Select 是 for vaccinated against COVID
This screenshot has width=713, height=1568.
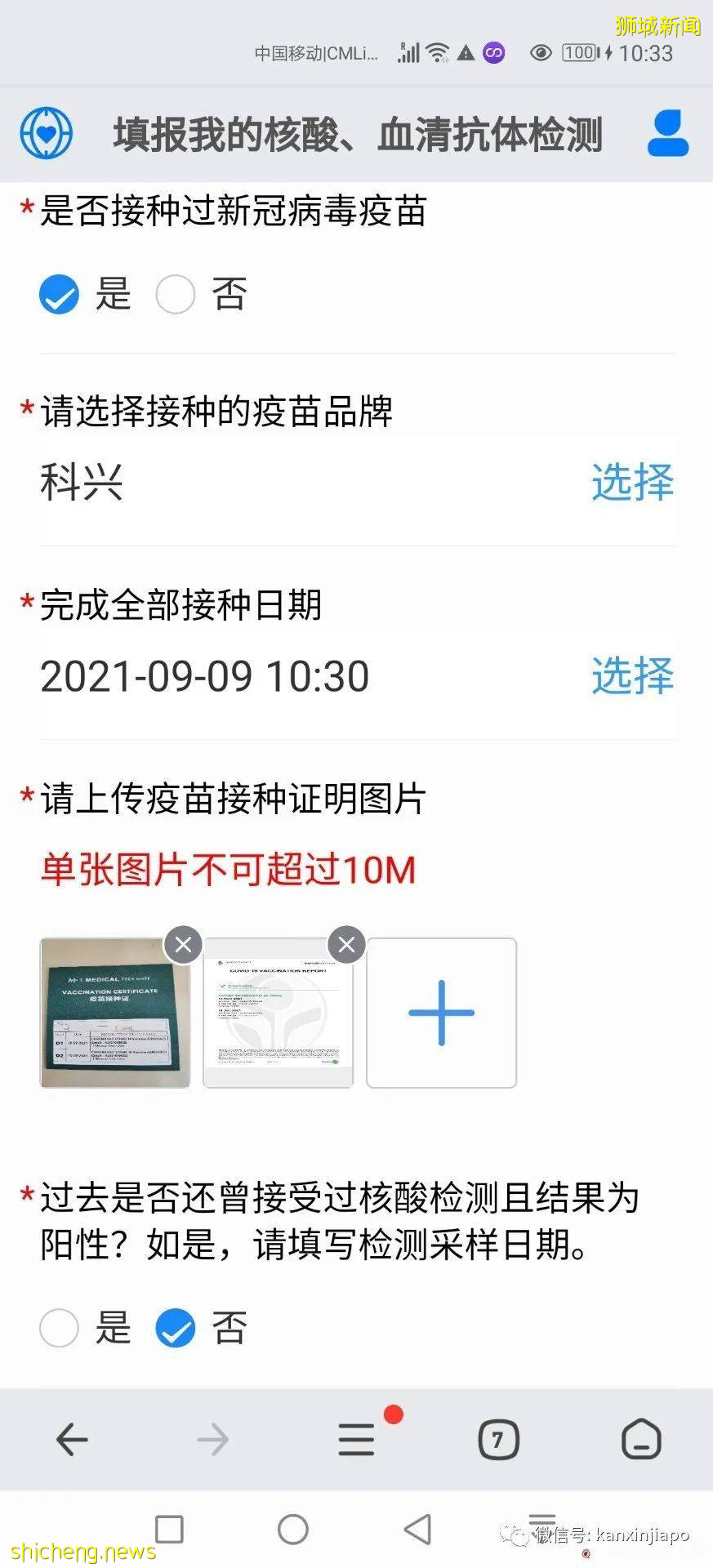tap(60, 295)
